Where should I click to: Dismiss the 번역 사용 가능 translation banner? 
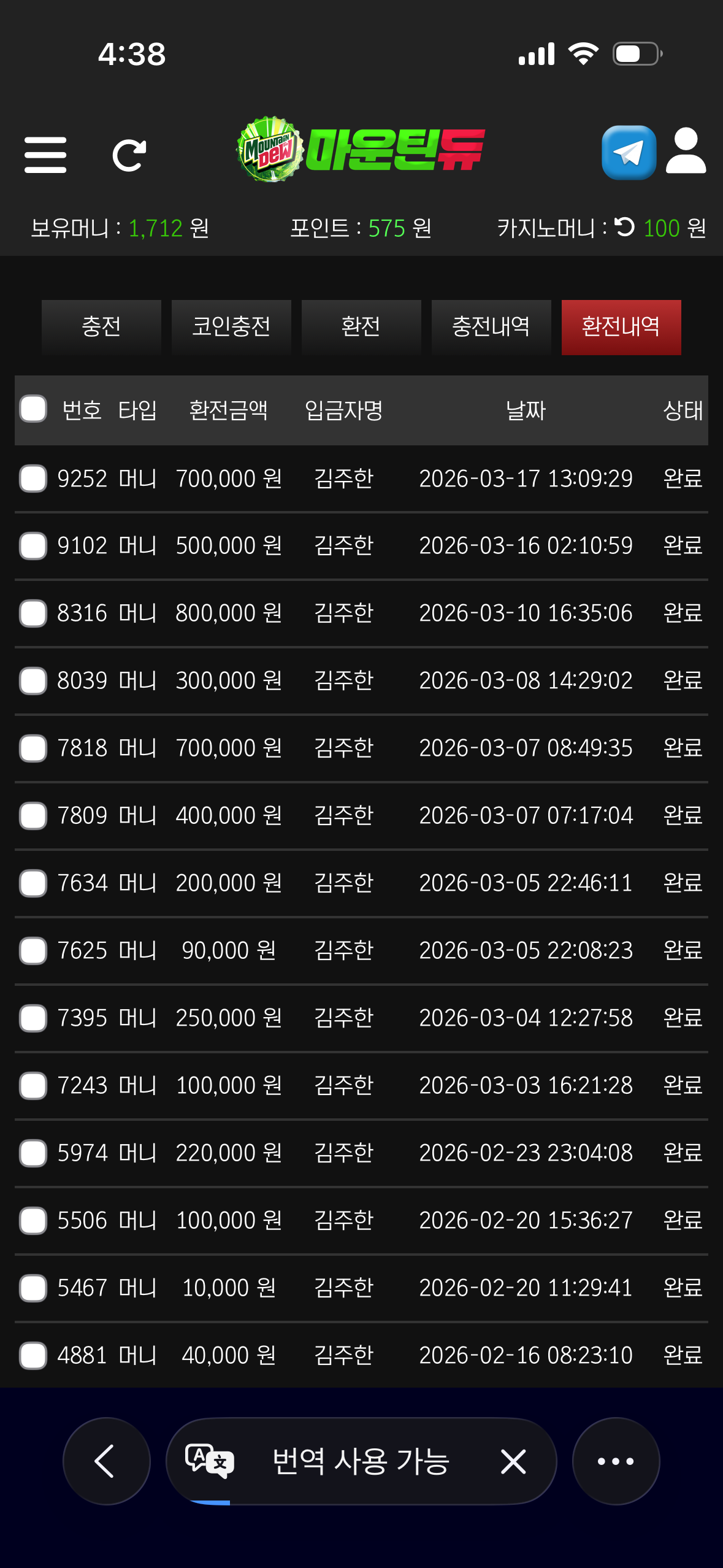click(x=513, y=1461)
